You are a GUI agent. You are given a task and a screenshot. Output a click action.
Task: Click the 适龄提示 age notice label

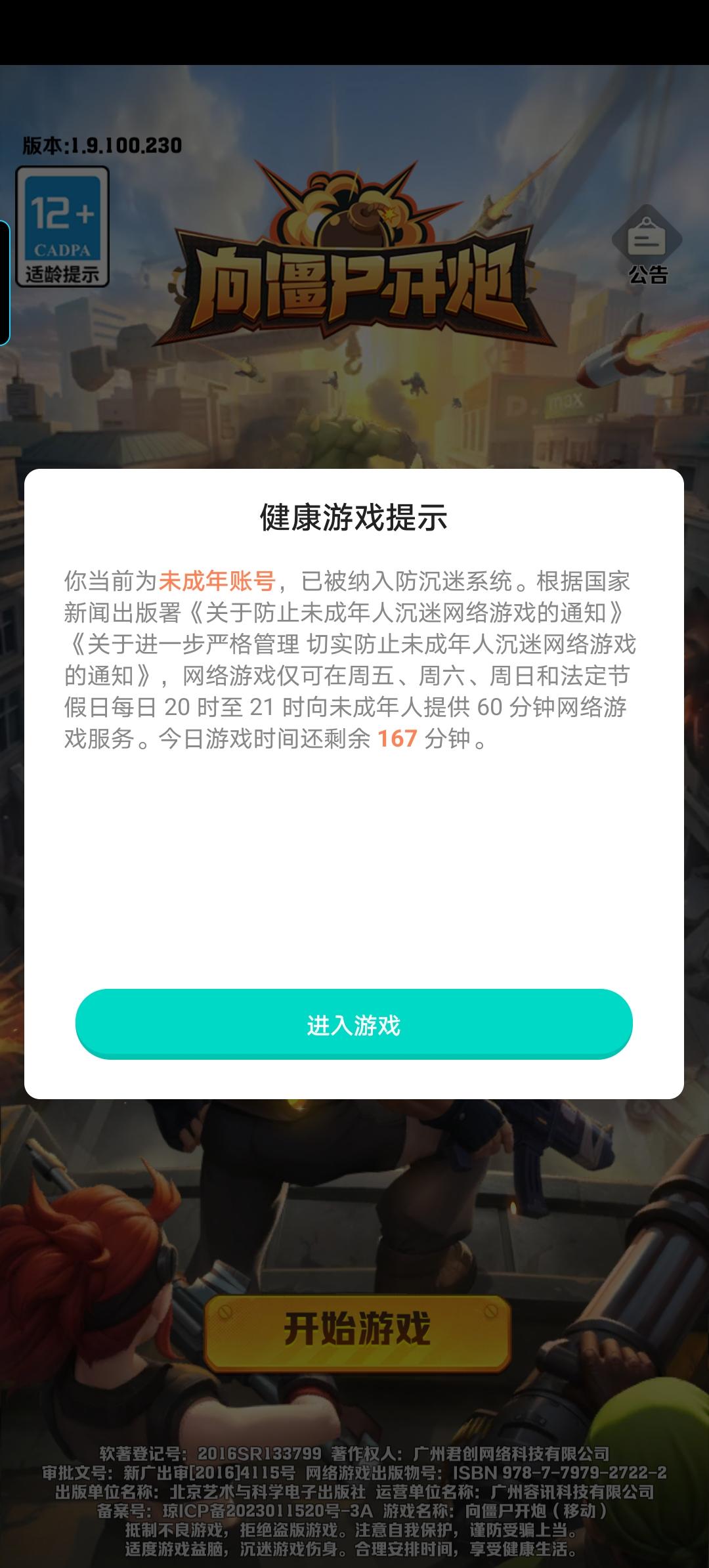point(62,272)
